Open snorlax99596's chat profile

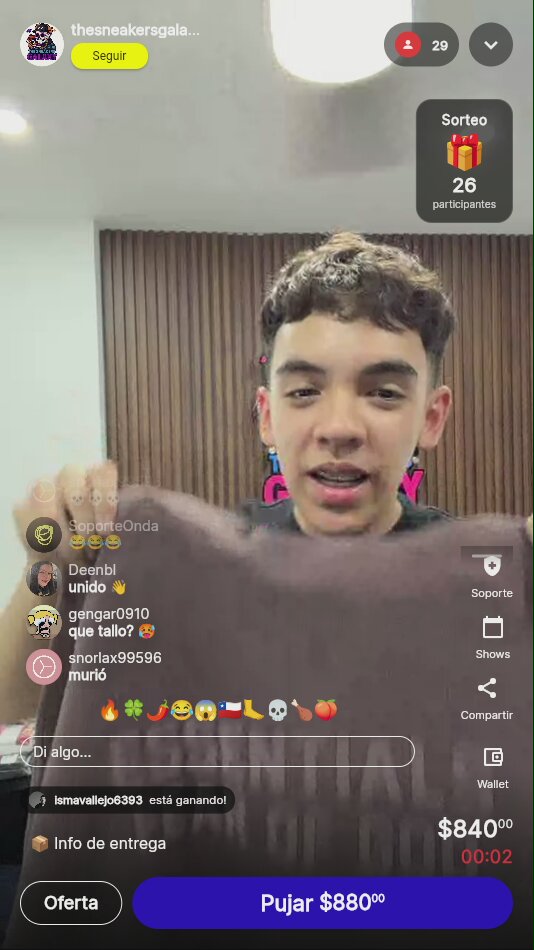[44, 666]
